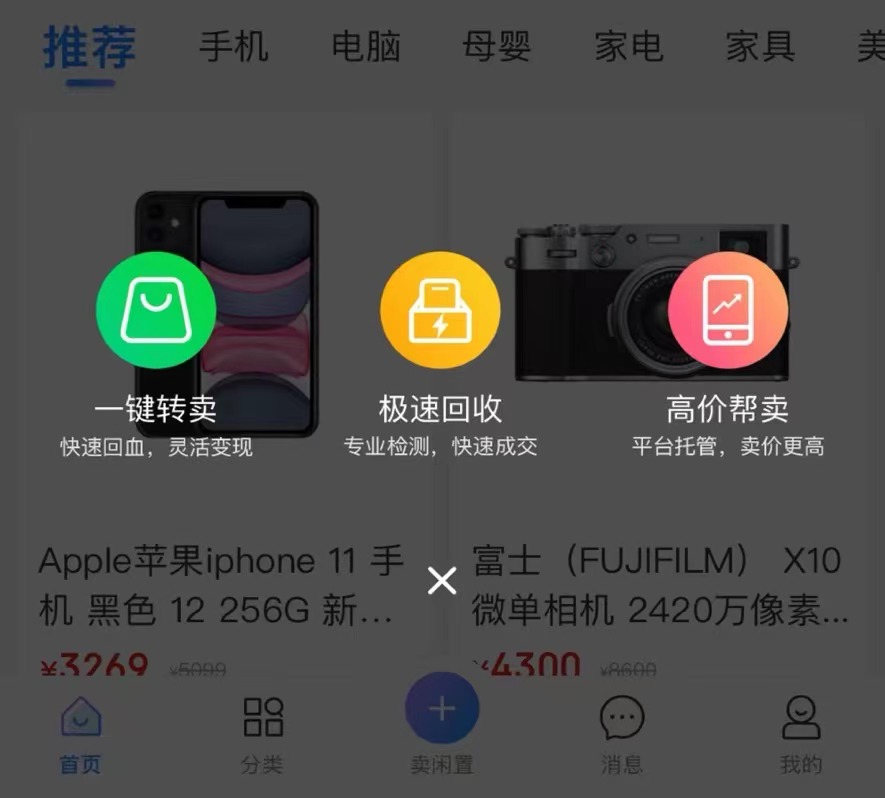
Task: Select the 推荐 tab
Action: coord(90,47)
